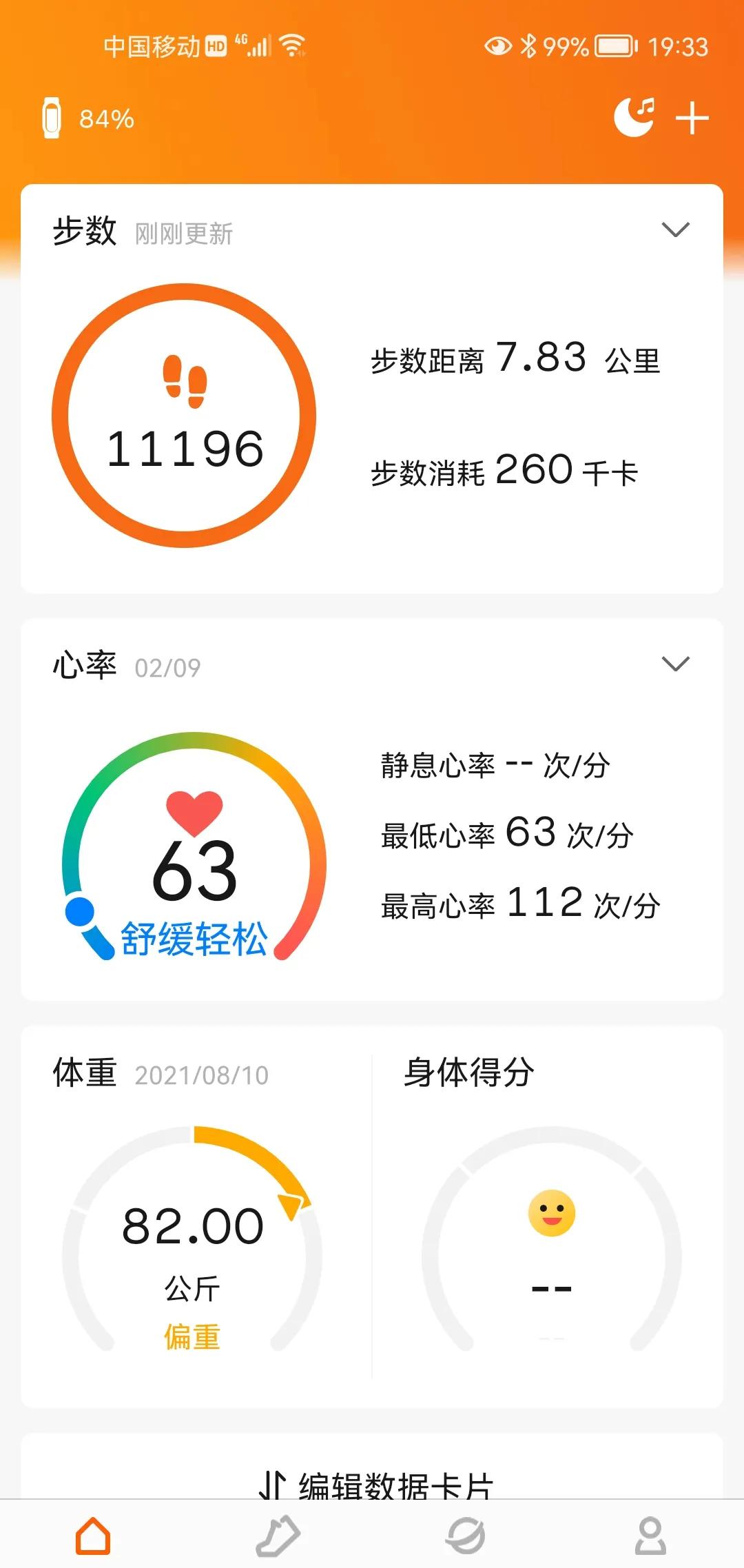
Task: Switch to the running shoe exercise tab
Action: pyautogui.click(x=278, y=1536)
